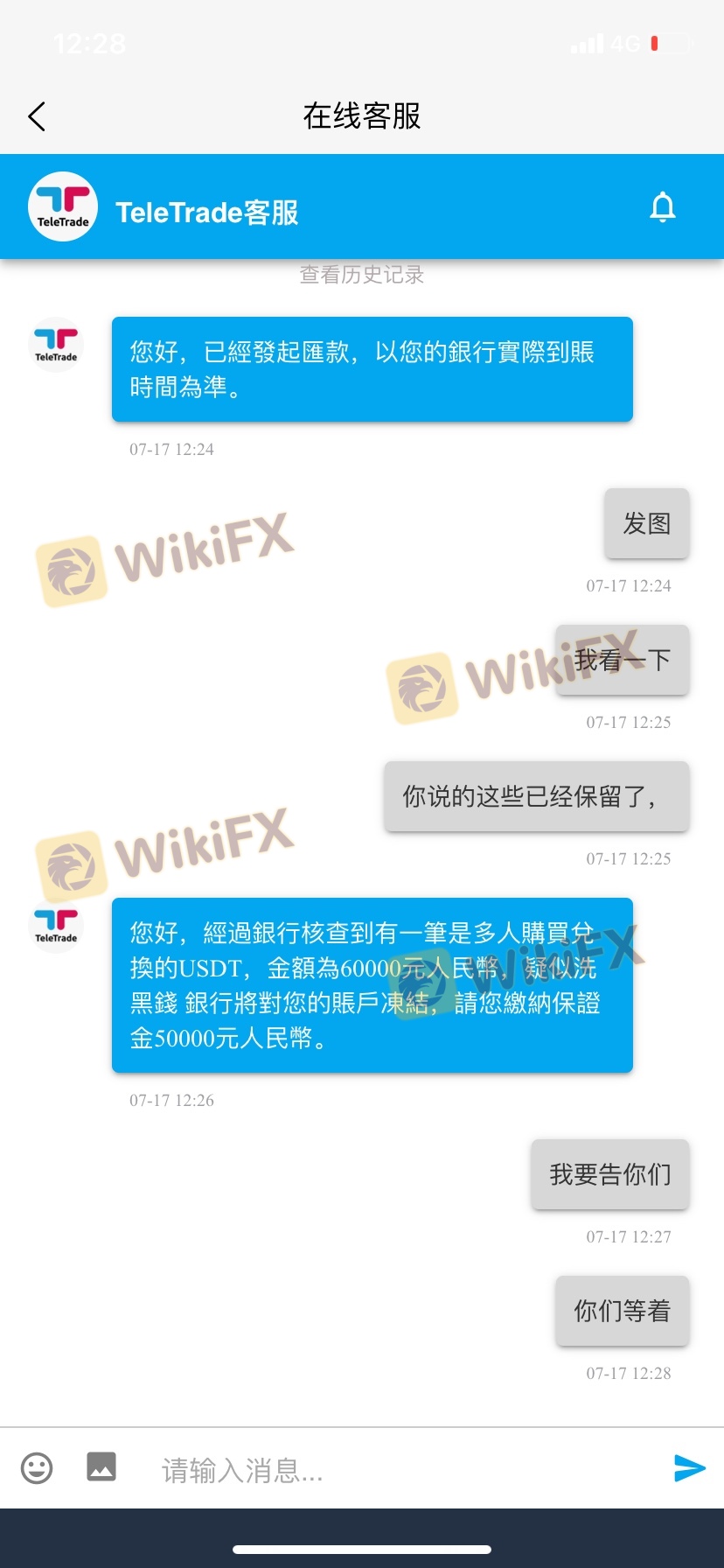Screen dimensions: 724x1568
Task: Open the notification bell in the TeleTrade header
Action: pyautogui.click(x=663, y=207)
